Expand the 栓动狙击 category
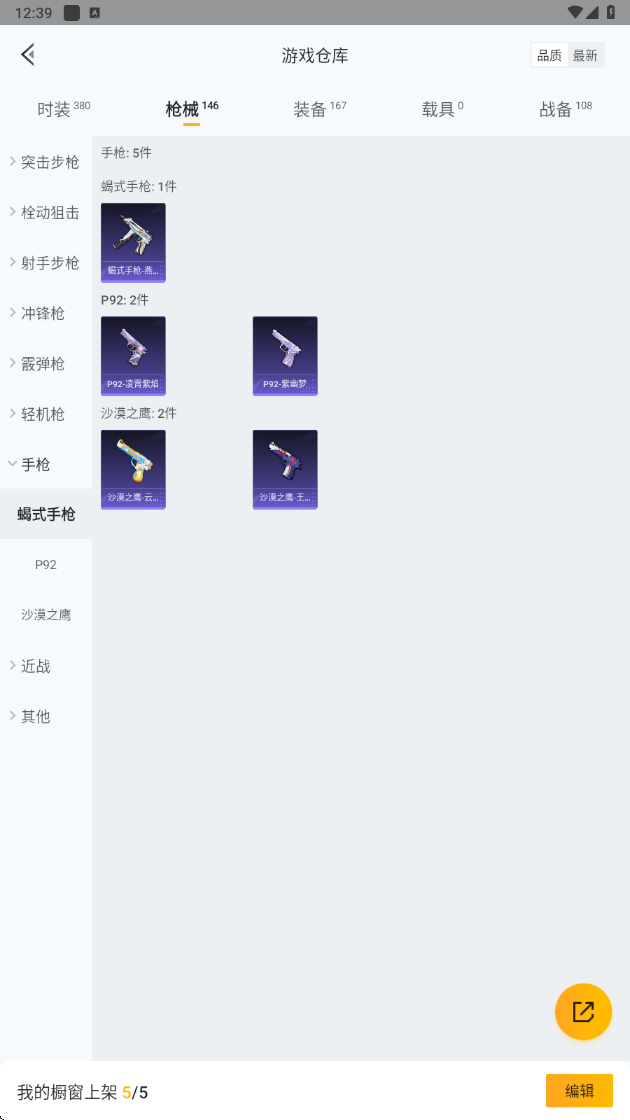630x1120 pixels. pyautogui.click(x=46, y=212)
